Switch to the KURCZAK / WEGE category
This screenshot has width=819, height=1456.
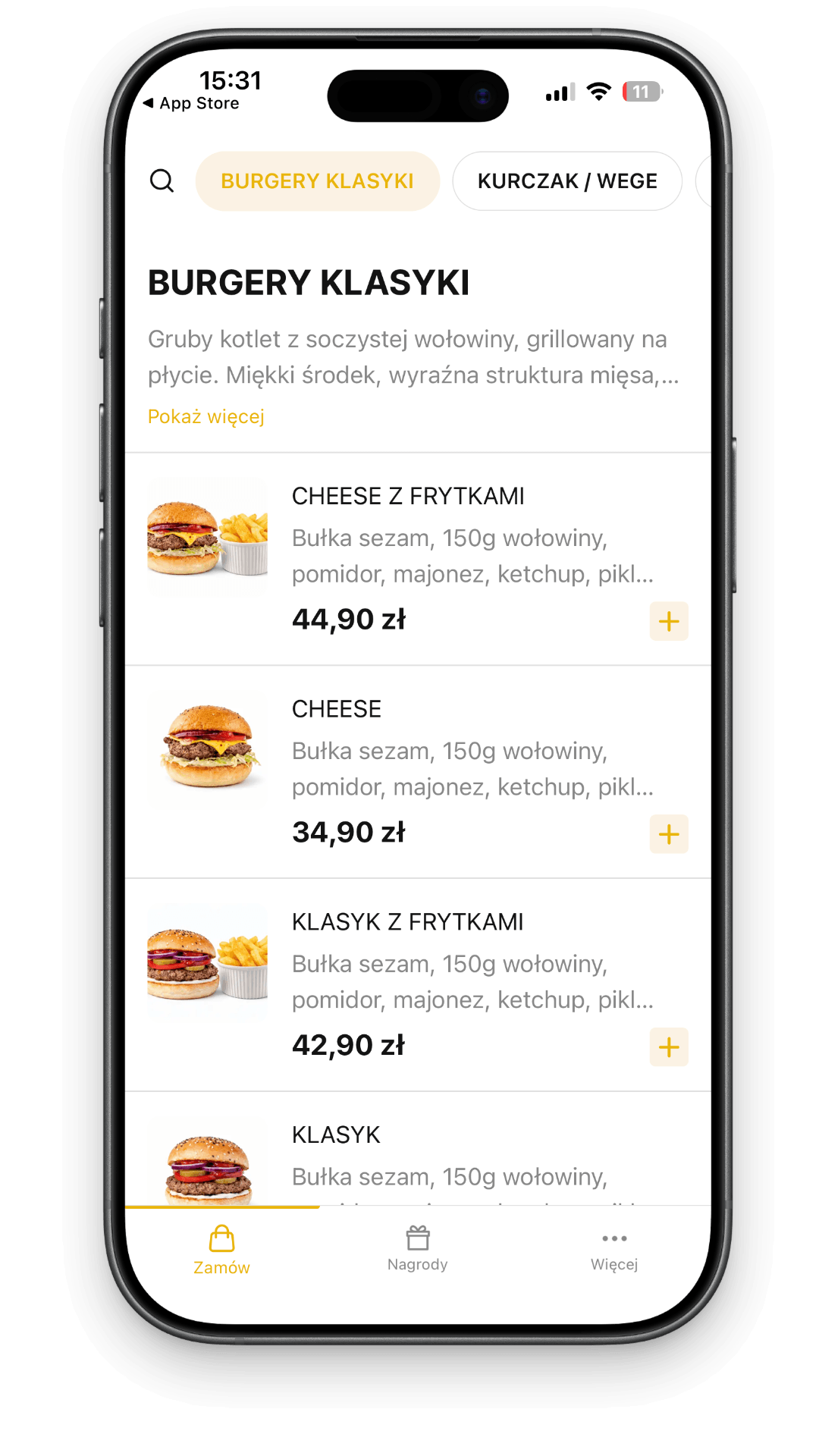click(567, 181)
